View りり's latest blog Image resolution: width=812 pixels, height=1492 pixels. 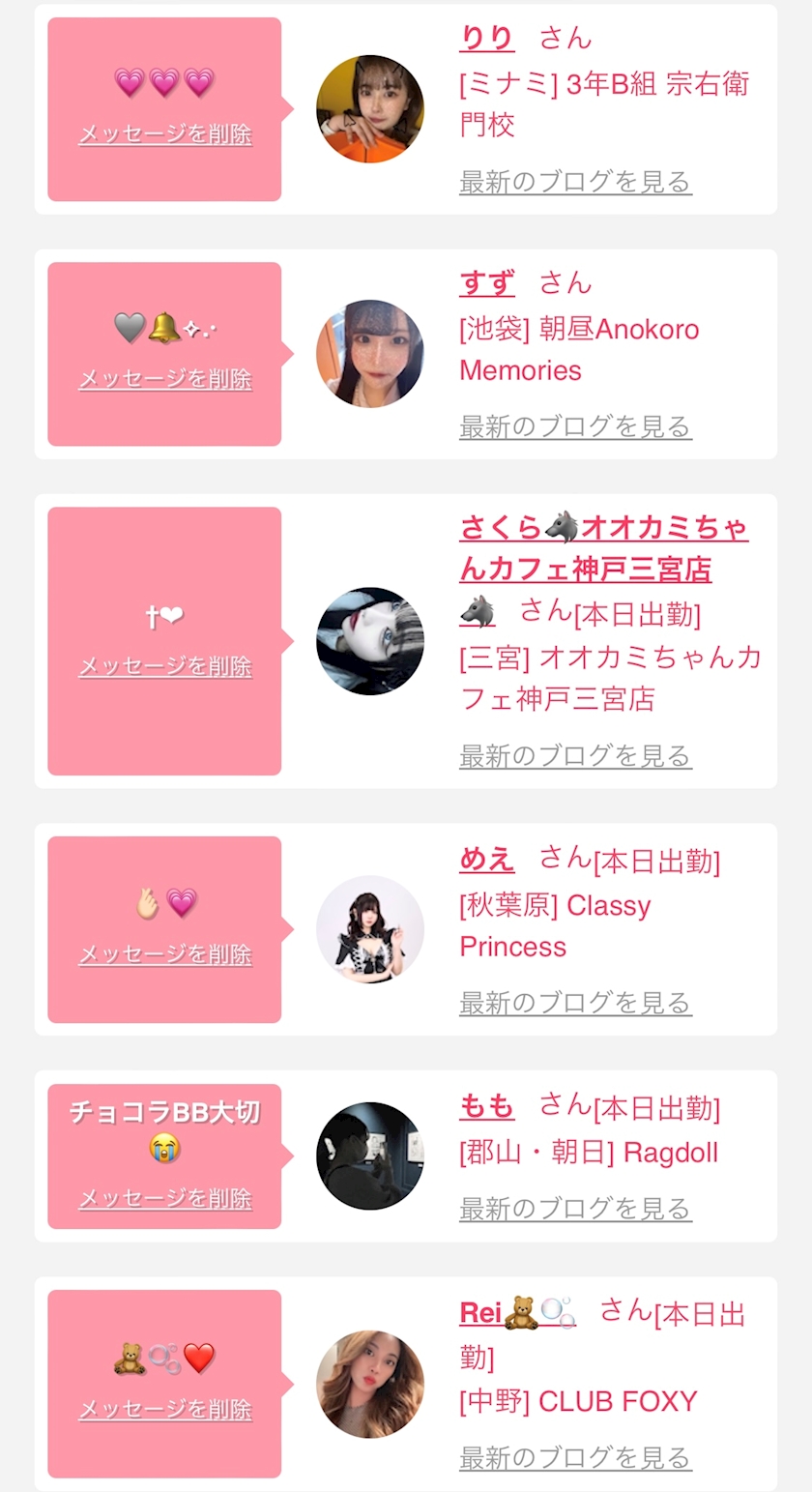(x=575, y=182)
